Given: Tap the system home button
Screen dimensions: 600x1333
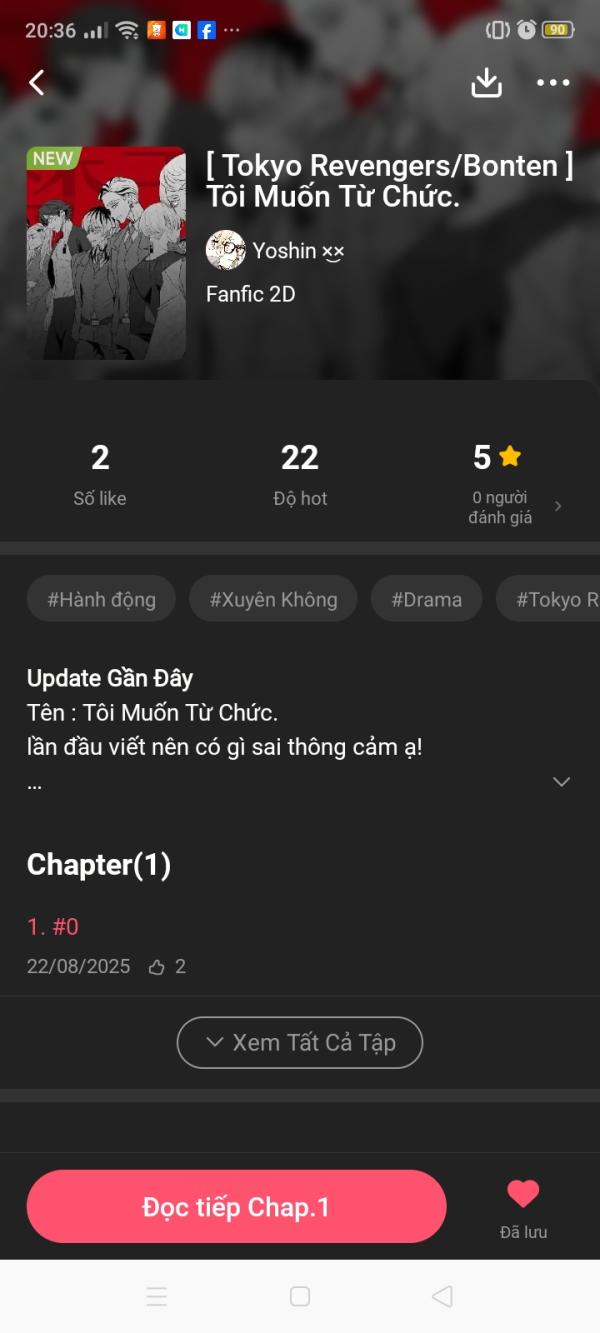Looking at the screenshot, I should point(300,1296).
